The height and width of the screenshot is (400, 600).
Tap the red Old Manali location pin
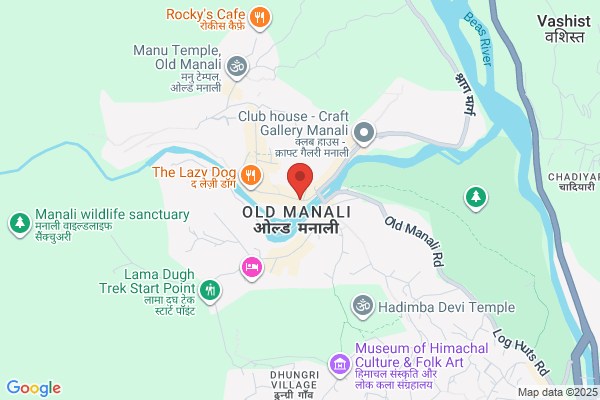pyautogui.click(x=300, y=181)
